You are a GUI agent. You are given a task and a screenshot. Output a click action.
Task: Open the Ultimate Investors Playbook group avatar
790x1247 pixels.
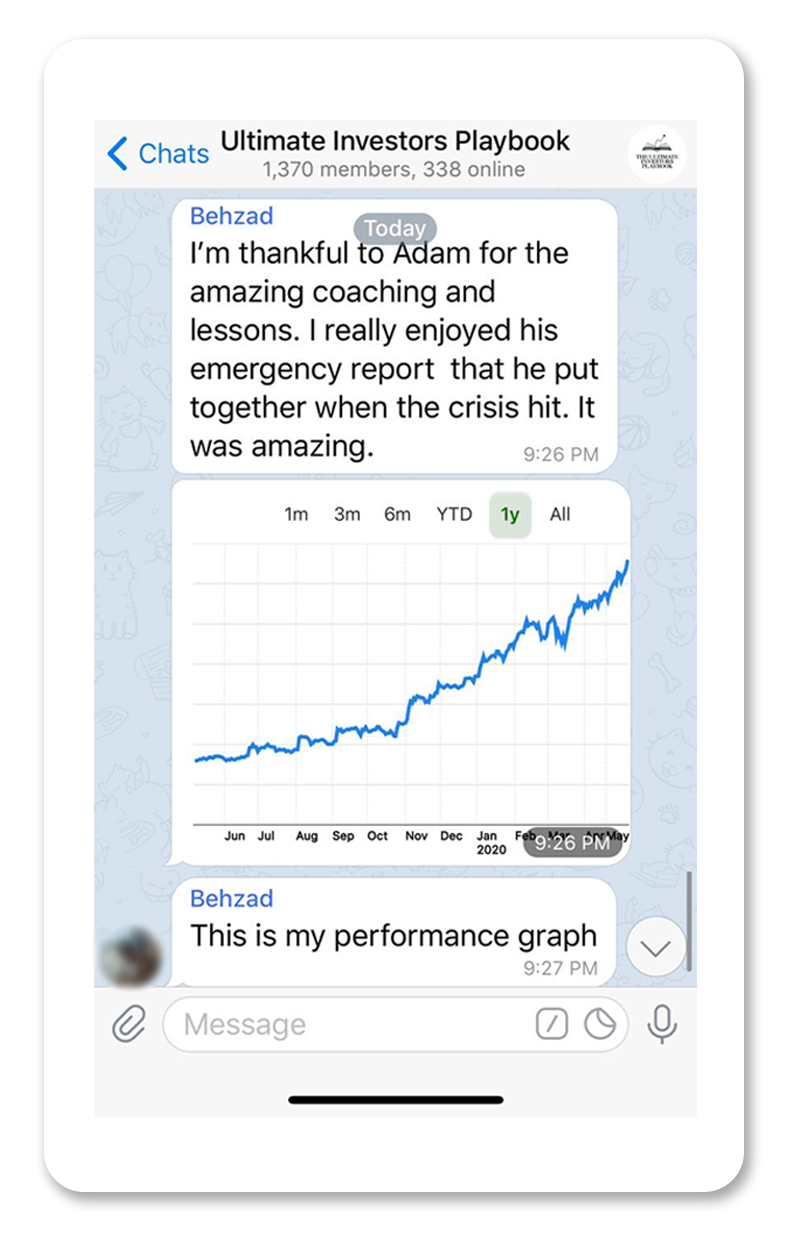coord(655,153)
